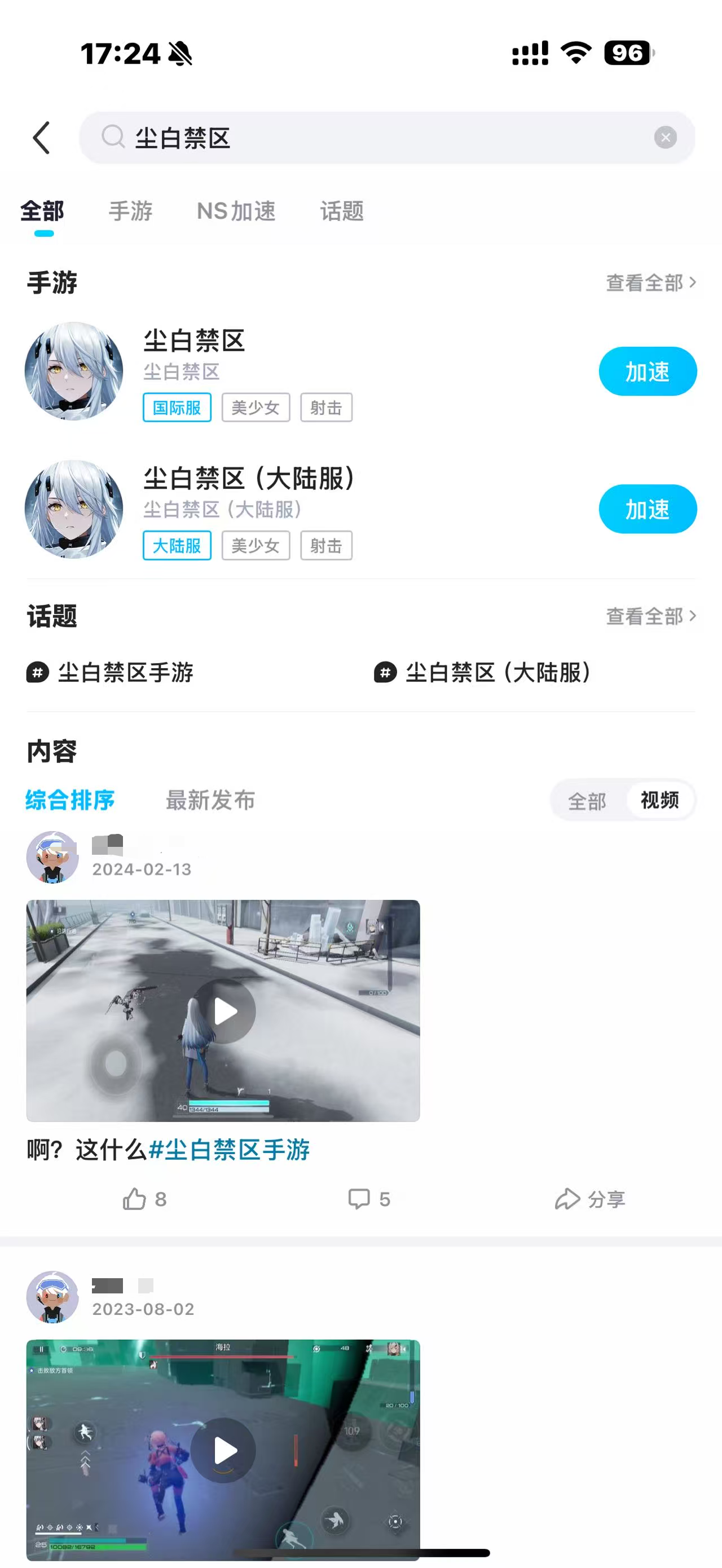722x1568 pixels.
Task: Clear the search text 尘白禁区
Action: pyautogui.click(x=665, y=138)
